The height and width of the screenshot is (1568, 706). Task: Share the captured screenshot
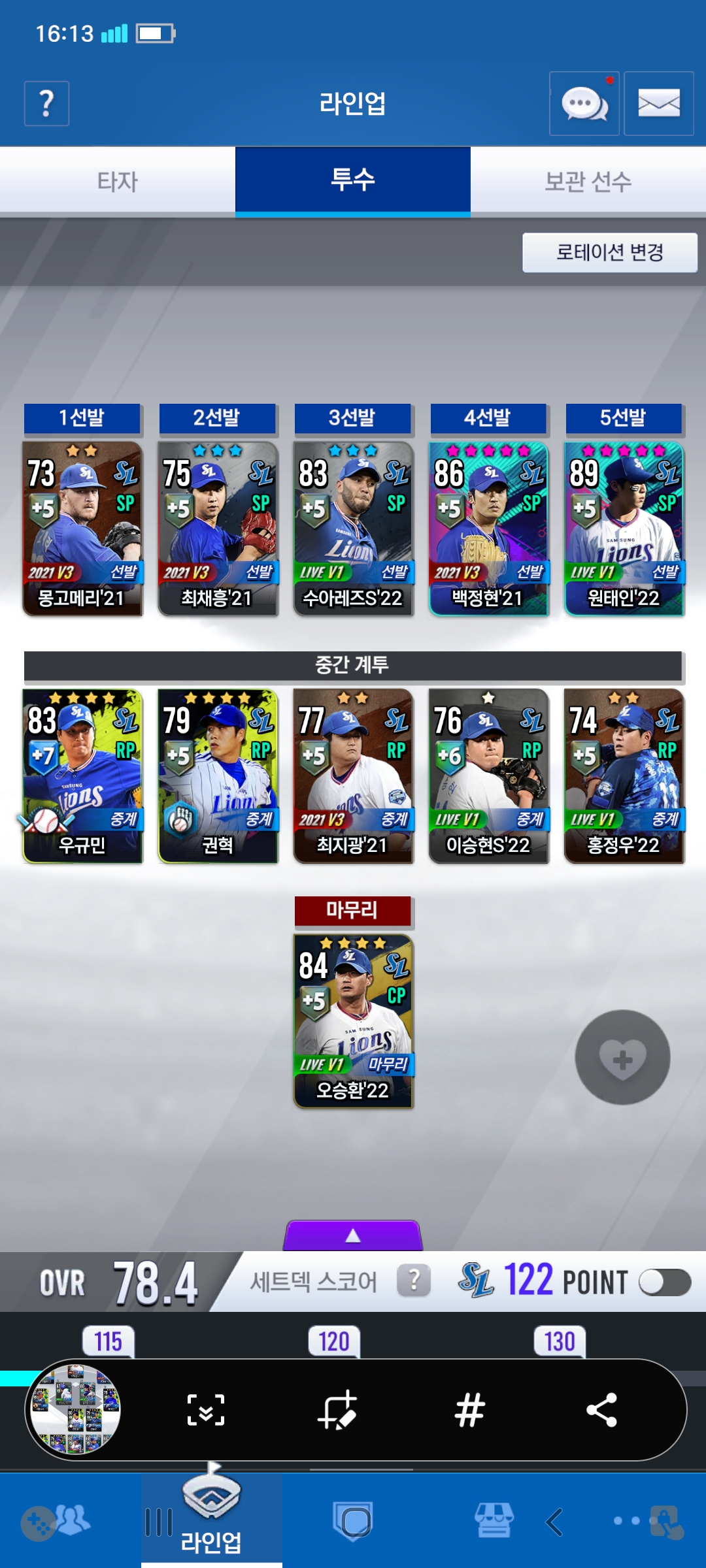pos(601,1409)
